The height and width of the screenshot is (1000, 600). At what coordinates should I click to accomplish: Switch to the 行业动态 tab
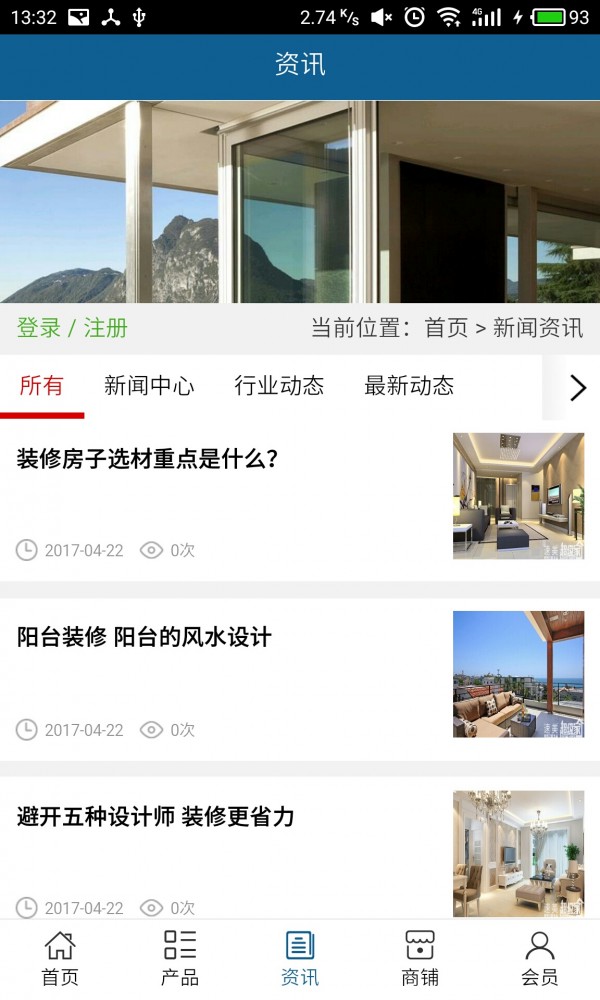click(x=279, y=386)
